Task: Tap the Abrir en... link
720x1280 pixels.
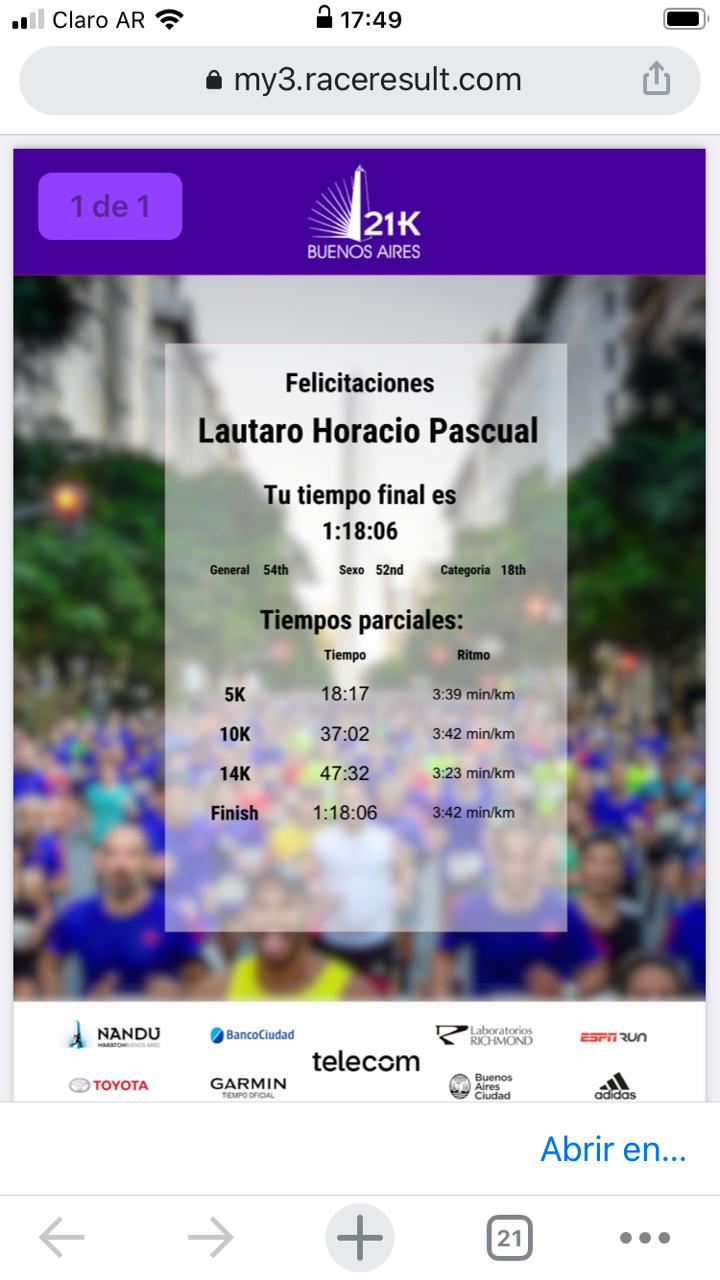Action: coord(613,1149)
